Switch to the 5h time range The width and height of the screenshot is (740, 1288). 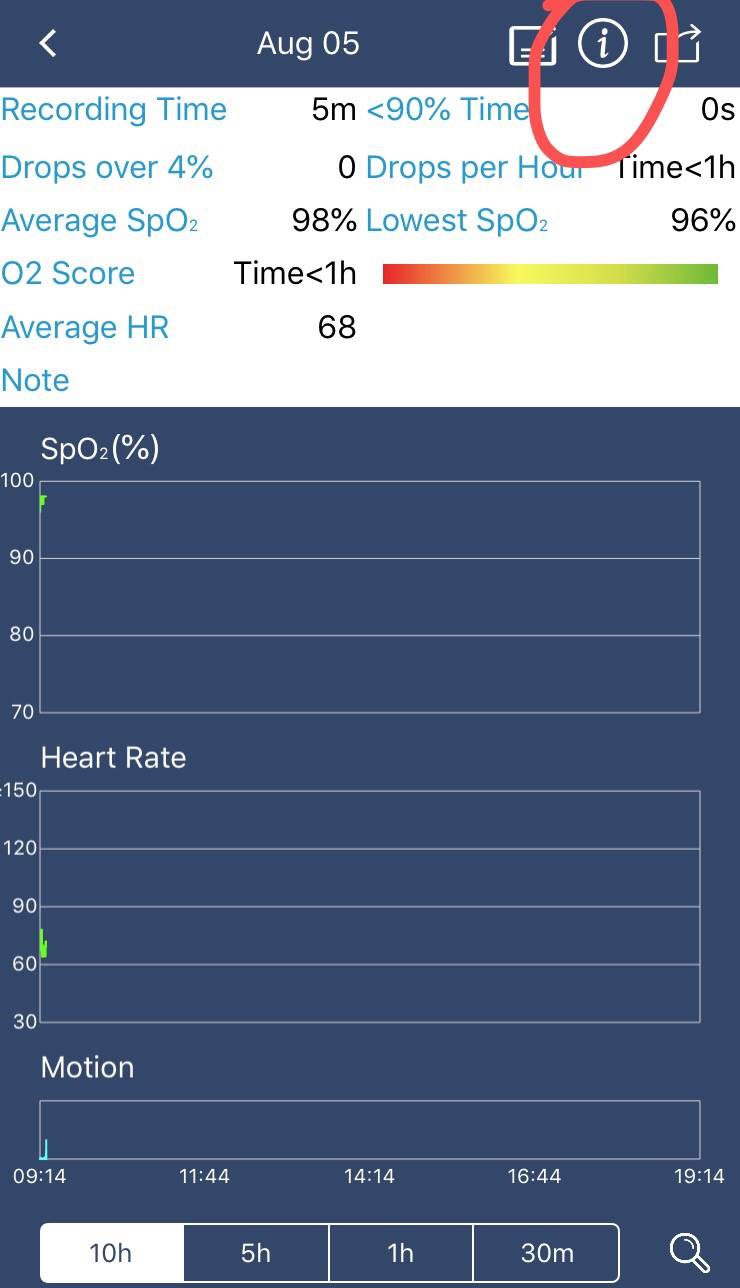[x=256, y=1253]
